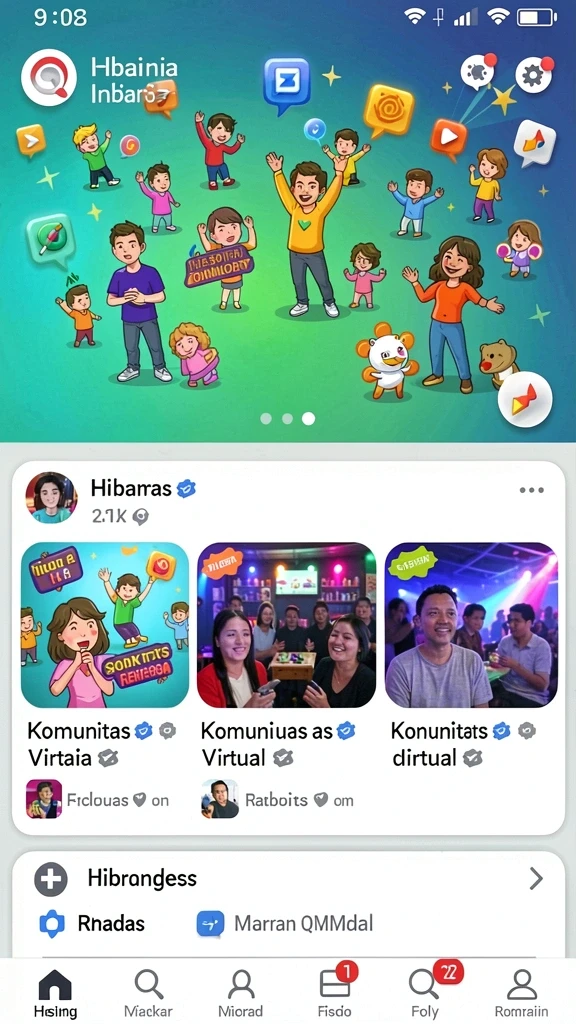Tap the plus icon next to Hibrandess

(x=51, y=879)
